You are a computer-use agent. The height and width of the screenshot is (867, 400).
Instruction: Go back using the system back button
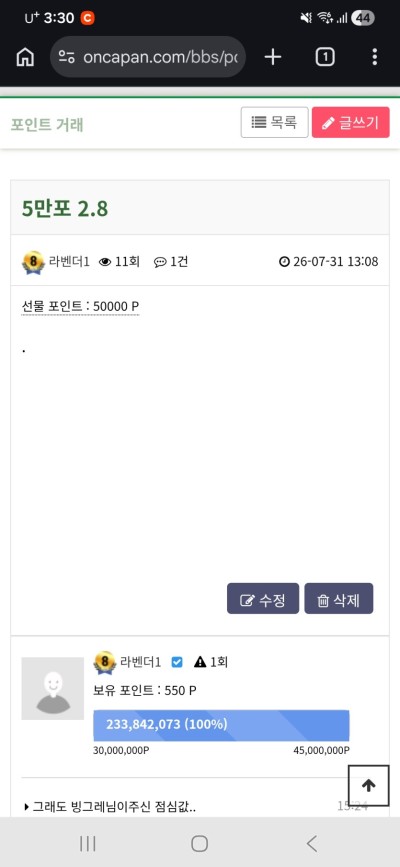[312, 843]
